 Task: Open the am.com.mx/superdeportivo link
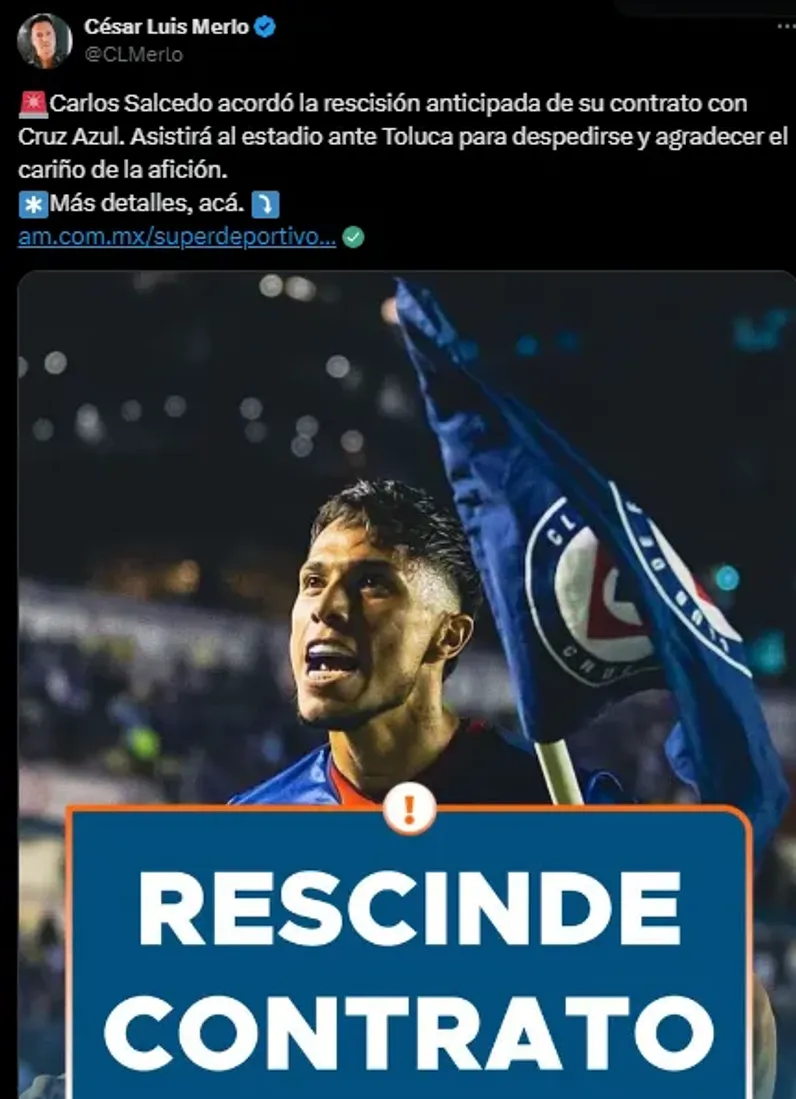click(177, 237)
